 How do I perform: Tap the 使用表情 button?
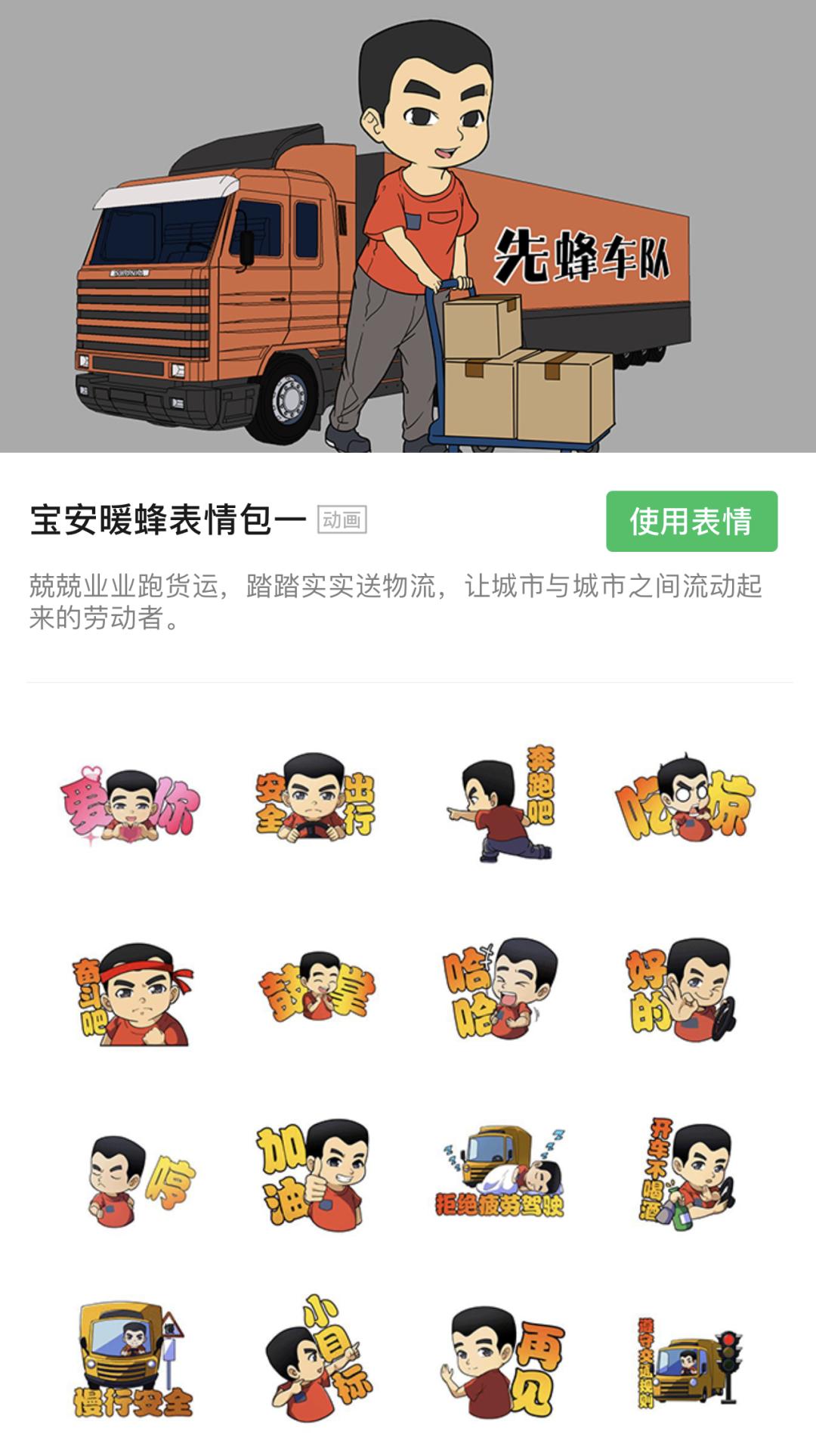click(x=691, y=522)
